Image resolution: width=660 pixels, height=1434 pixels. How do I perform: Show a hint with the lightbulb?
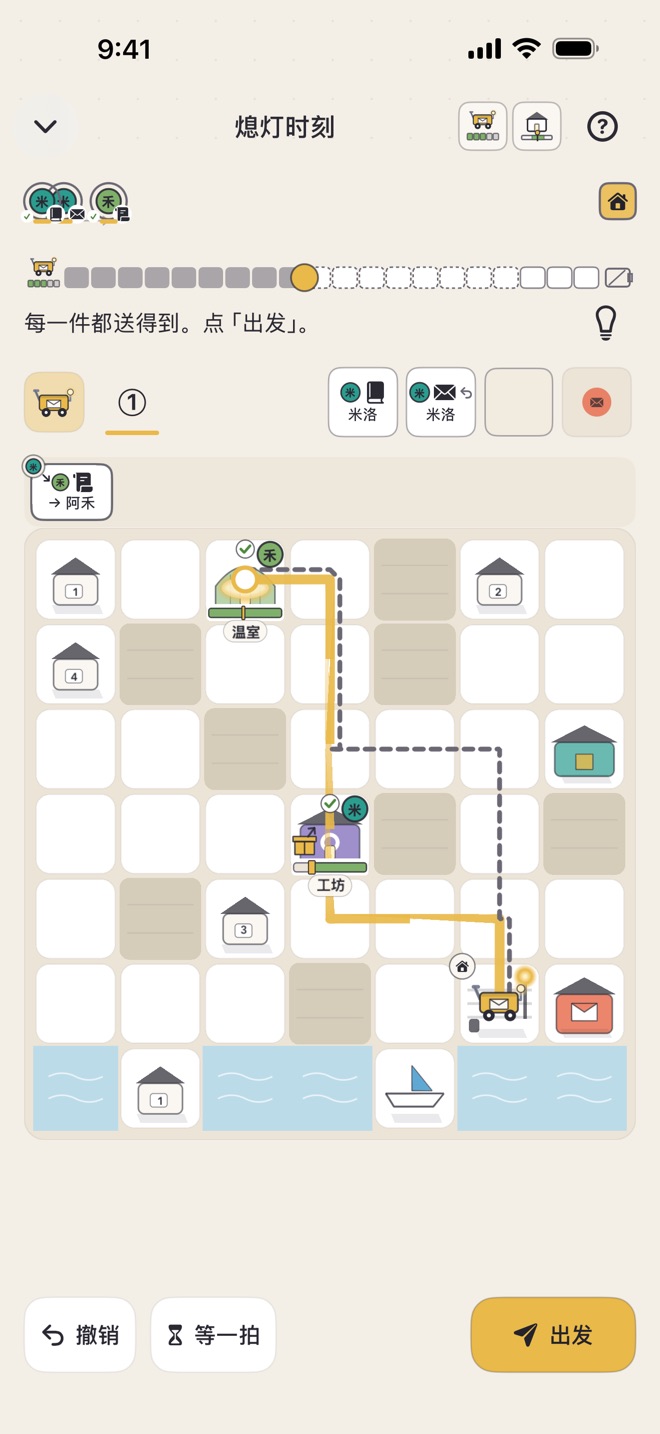[x=605, y=323]
